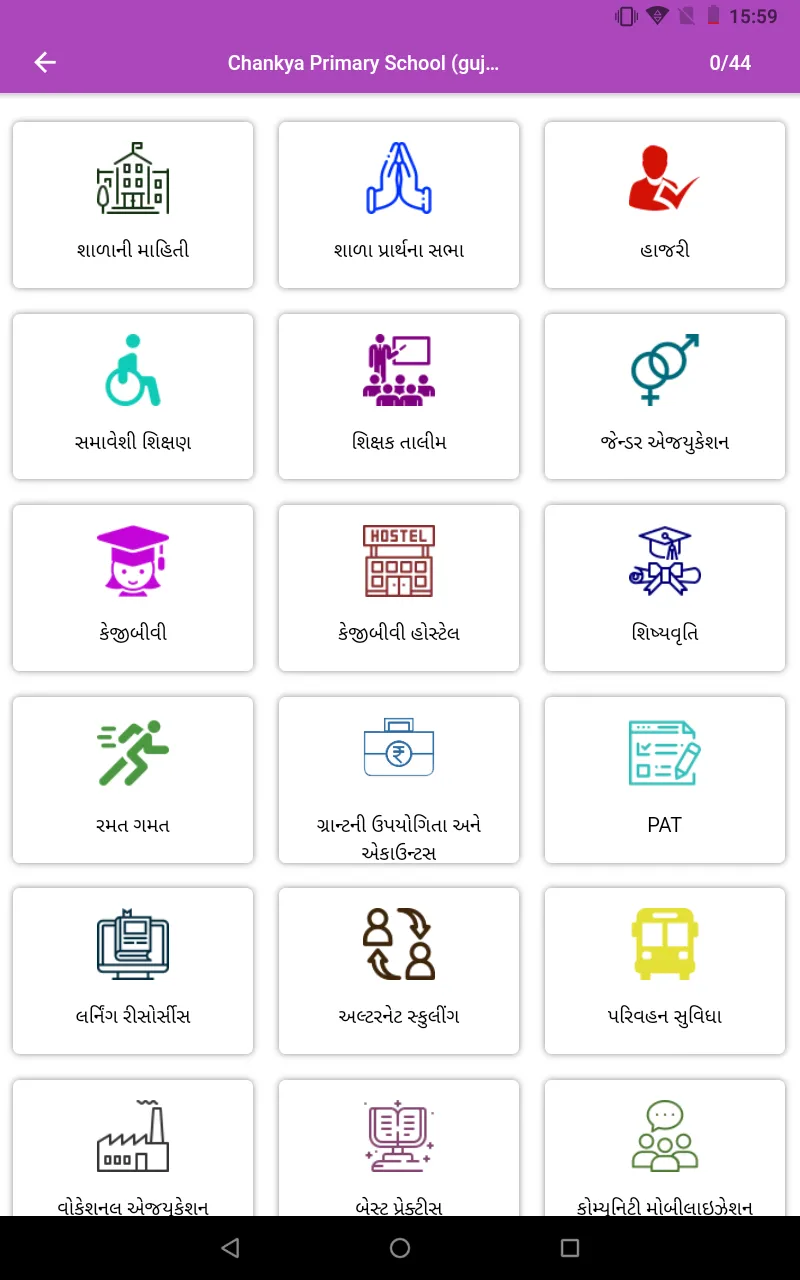The width and height of the screenshot is (800, 1280).
Task: Open the અલ્ટરનેટ સ્કૂલીંગ alternate schooling module
Action: tap(399, 971)
